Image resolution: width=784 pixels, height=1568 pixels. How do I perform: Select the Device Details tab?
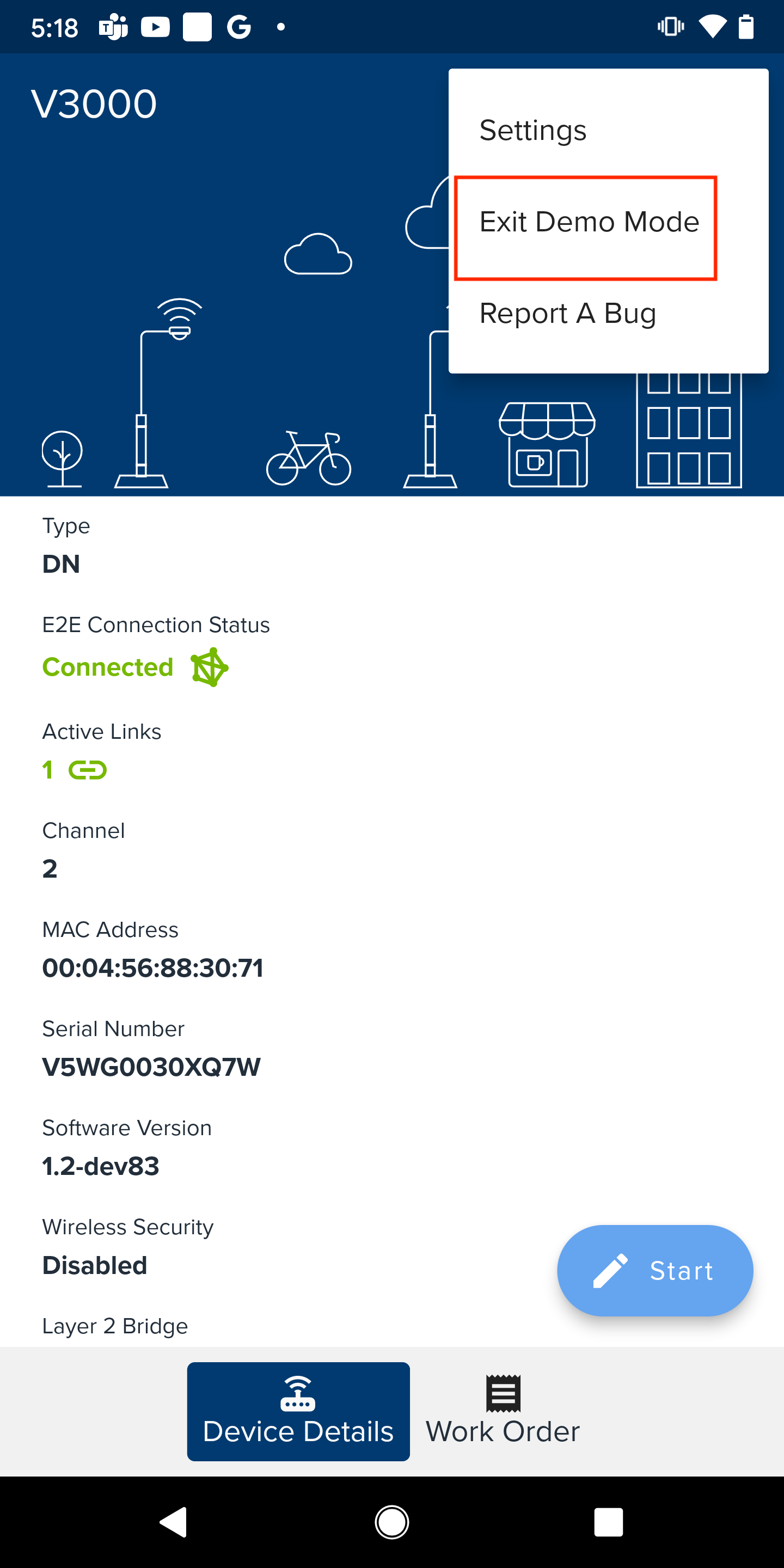click(x=298, y=1411)
